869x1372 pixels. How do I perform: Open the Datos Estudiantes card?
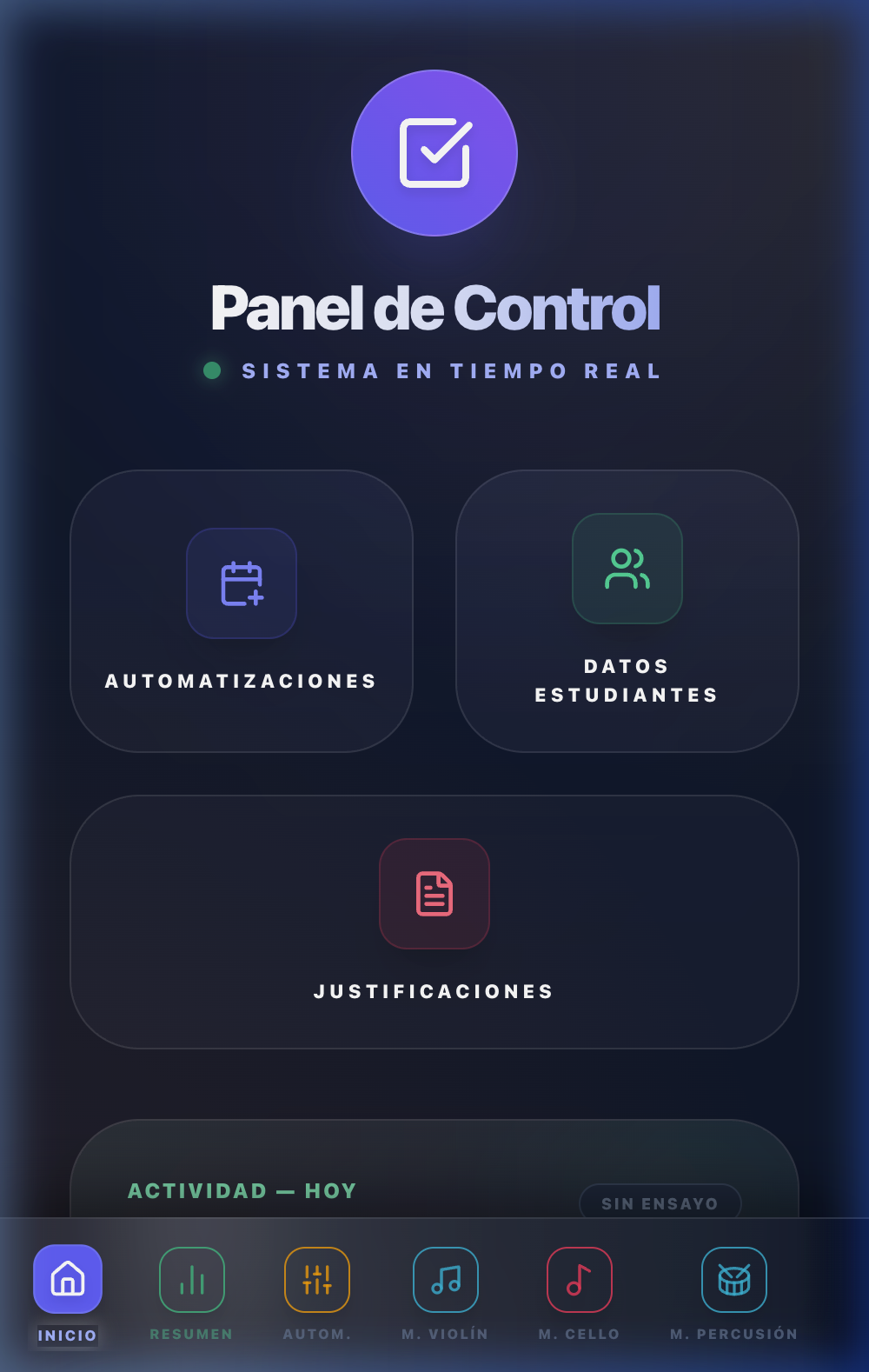pyautogui.click(x=627, y=611)
